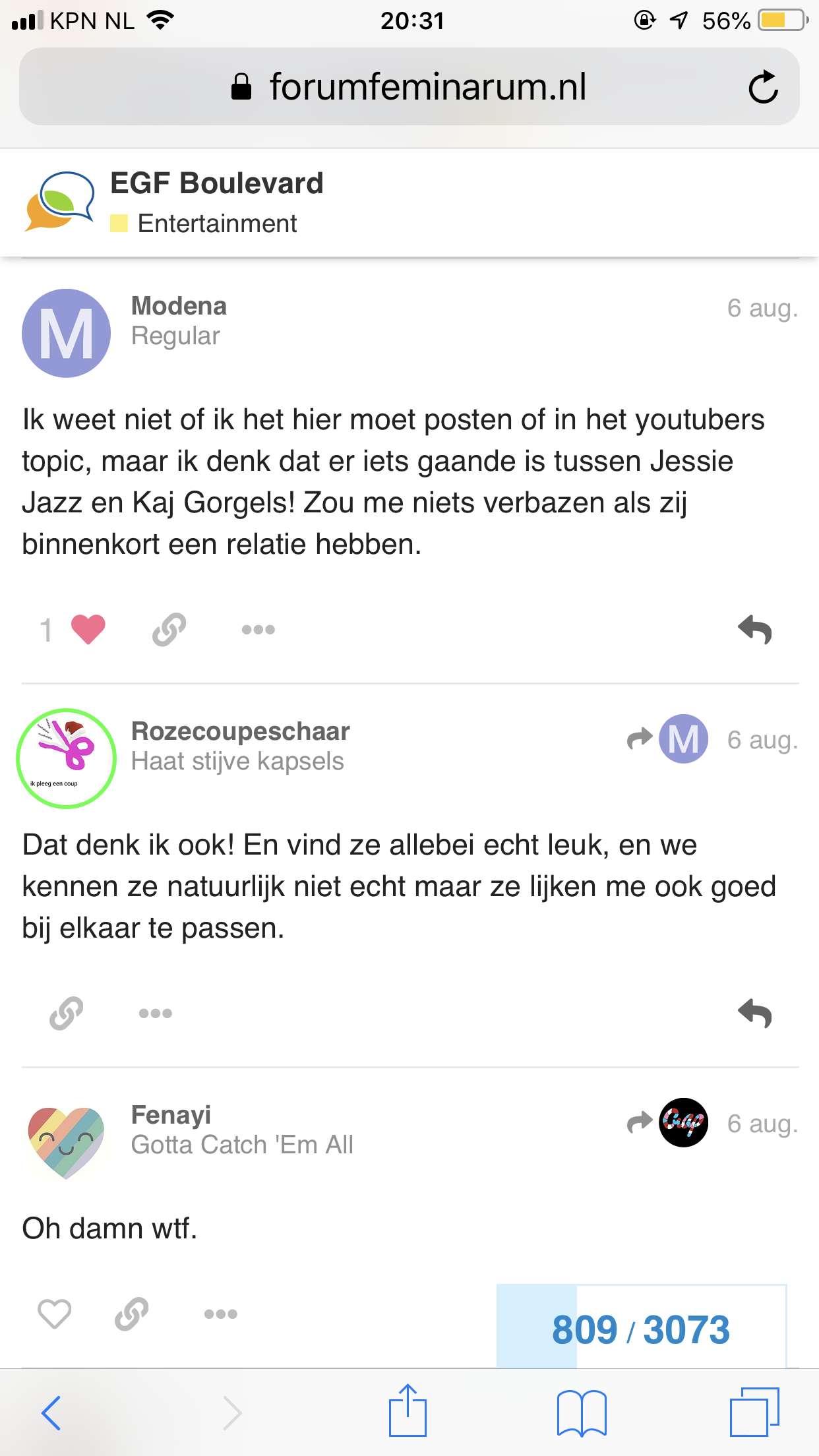The image size is (819, 1456).
Task: Copy link to Fenayi's post
Action: click(131, 1314)
